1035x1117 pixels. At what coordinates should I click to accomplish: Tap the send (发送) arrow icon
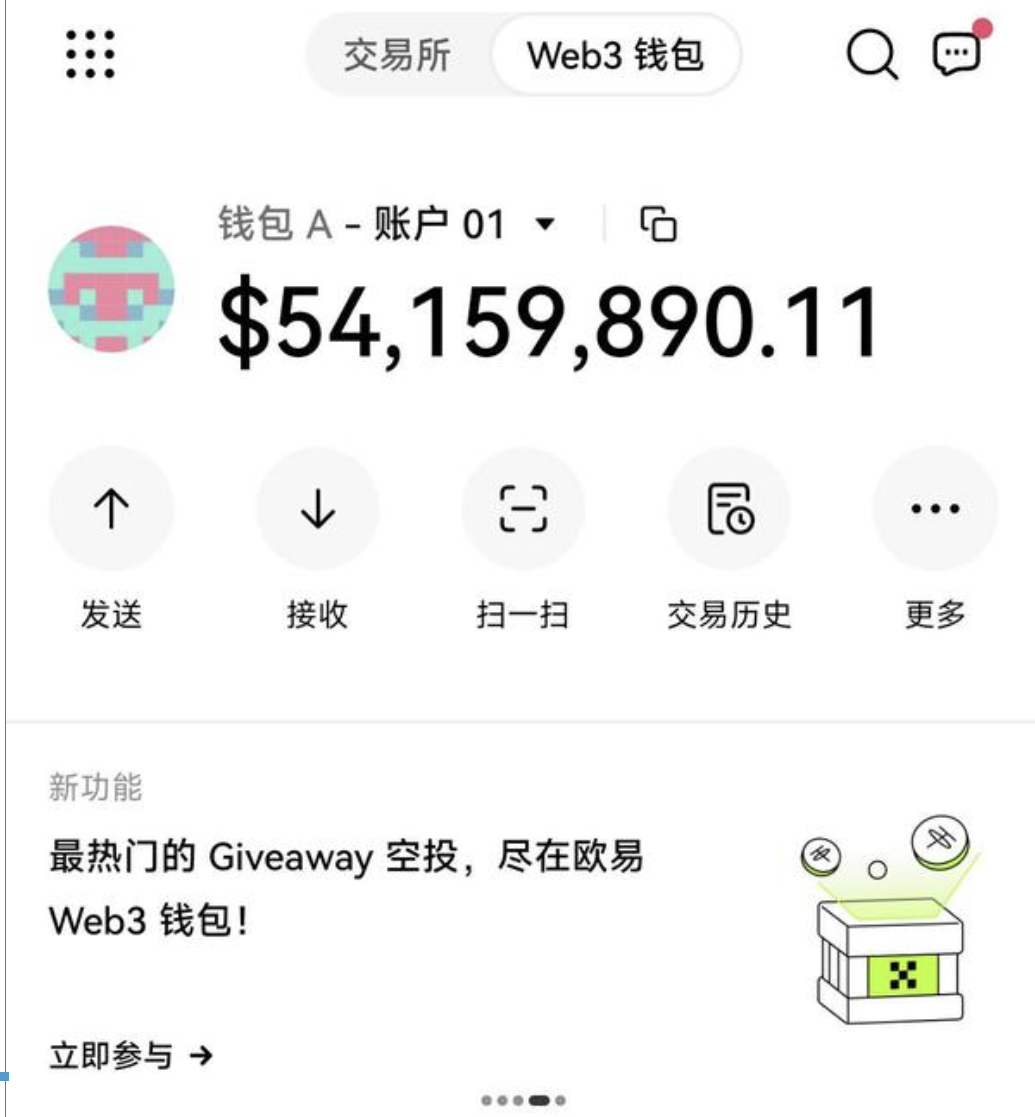(111, 508)
